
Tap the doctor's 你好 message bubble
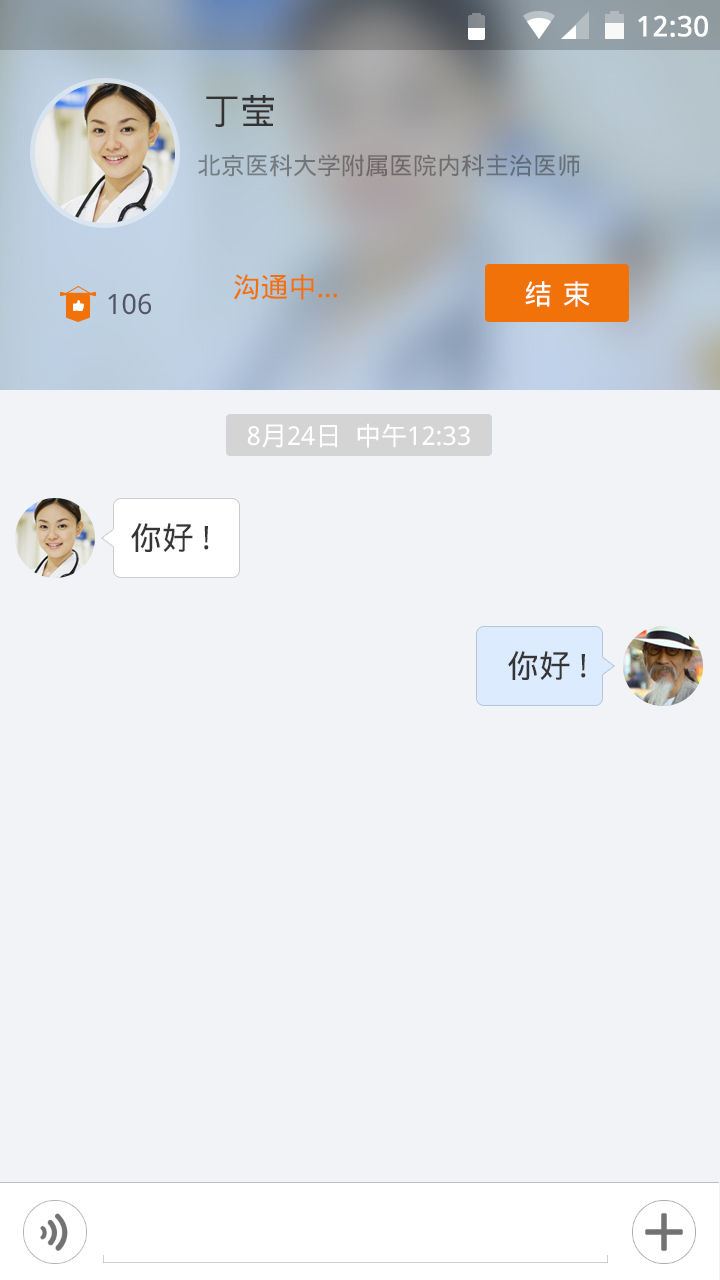[176, 537]
